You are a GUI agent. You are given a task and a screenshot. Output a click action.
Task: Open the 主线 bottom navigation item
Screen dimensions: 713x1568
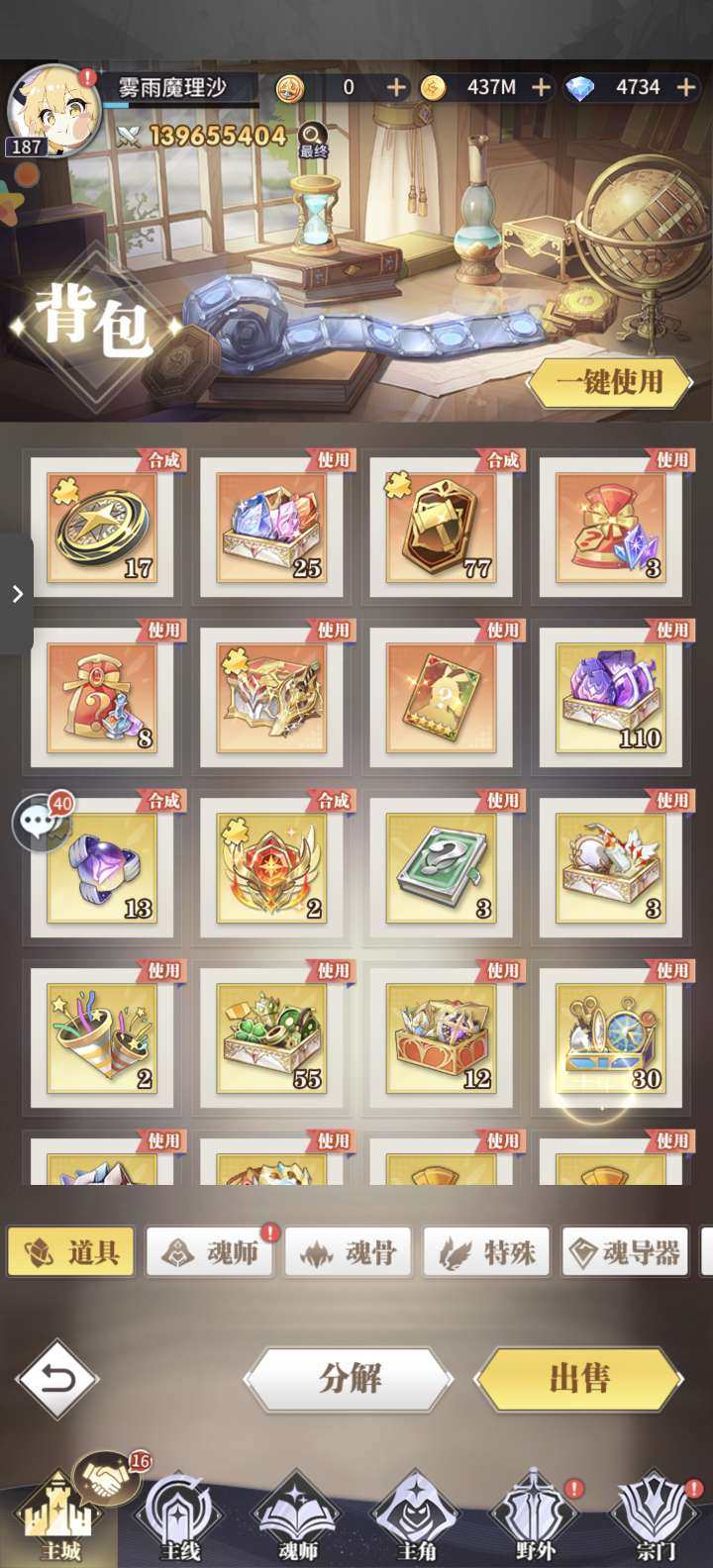(x=180, y=1519)
